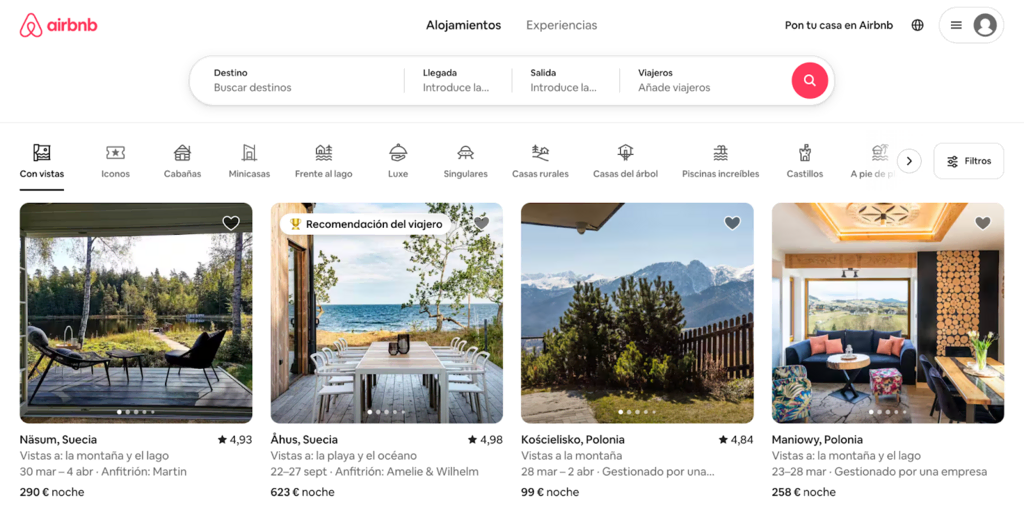Image resolution: width=1024 pixels, height=515 pixels.
Task: Choose the Llegada arrival date
Action: pyautogui.click(x=456, y=81)
